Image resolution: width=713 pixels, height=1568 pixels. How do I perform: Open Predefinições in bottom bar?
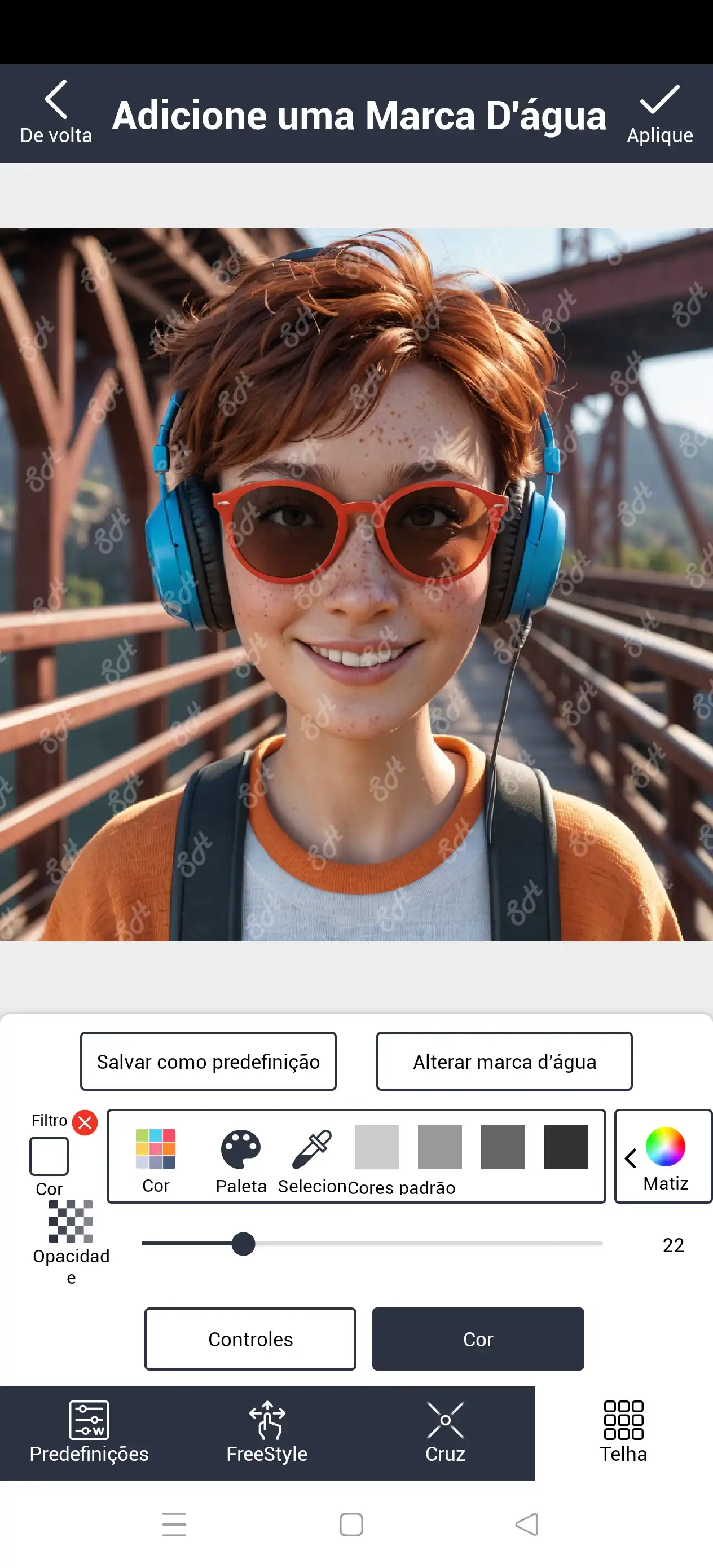[89, 1433]
